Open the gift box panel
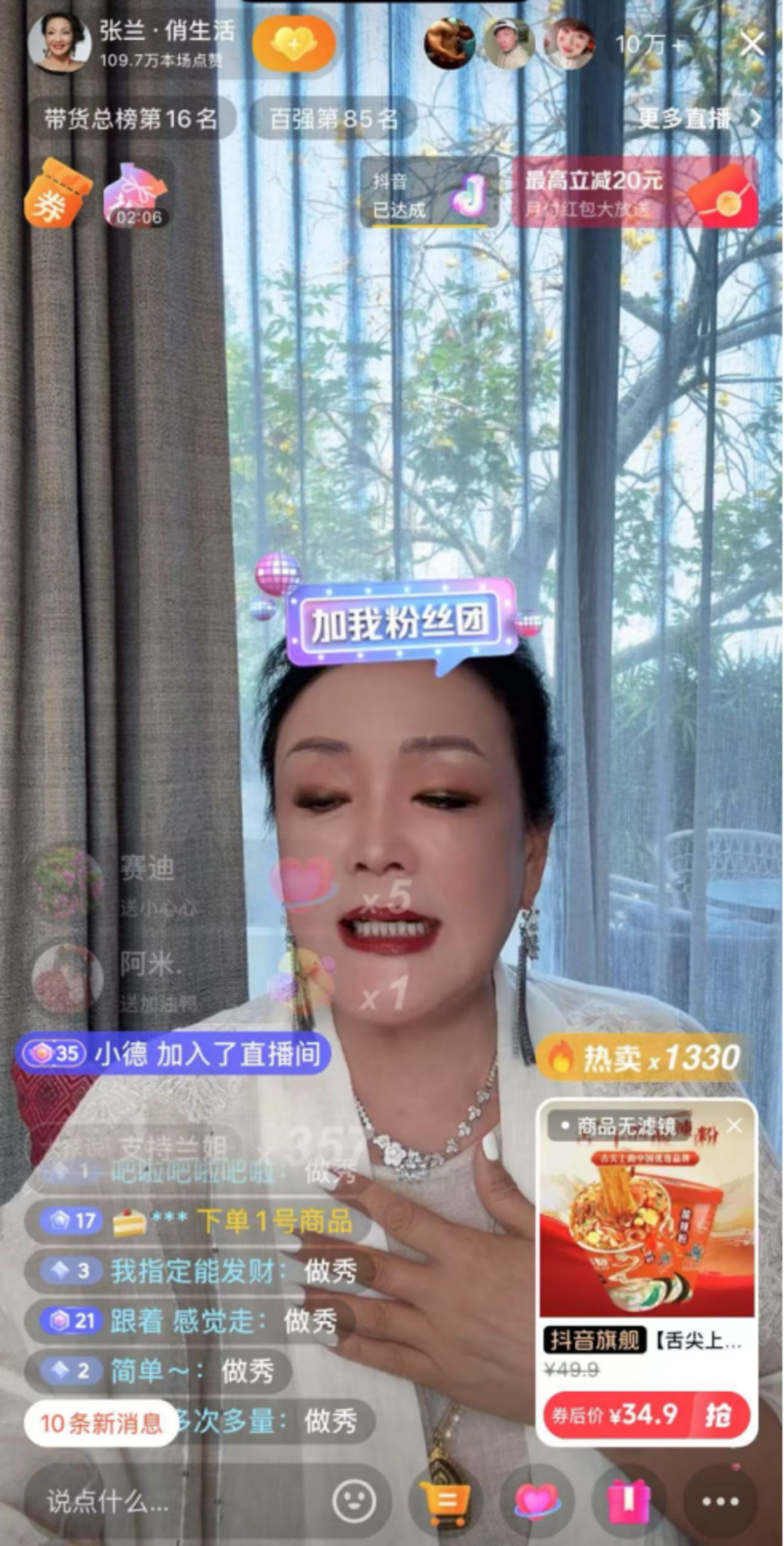This screenshot has height=1546, width=784. [x=627, y=1500]
